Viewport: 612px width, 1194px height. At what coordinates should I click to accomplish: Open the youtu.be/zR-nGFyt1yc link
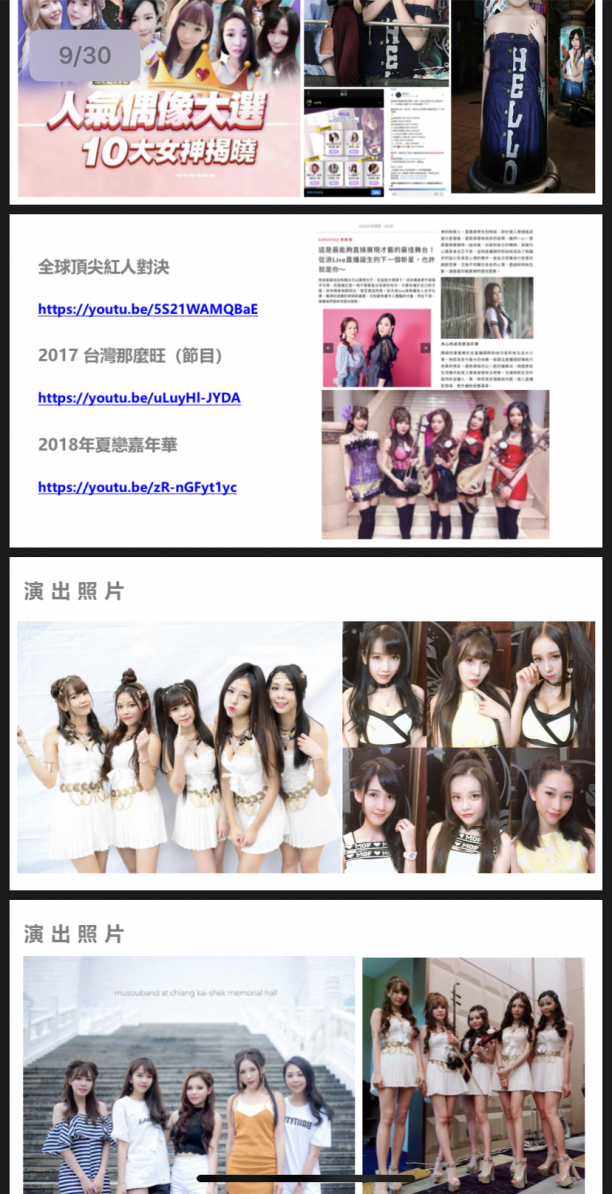click(x=137, y=487)
